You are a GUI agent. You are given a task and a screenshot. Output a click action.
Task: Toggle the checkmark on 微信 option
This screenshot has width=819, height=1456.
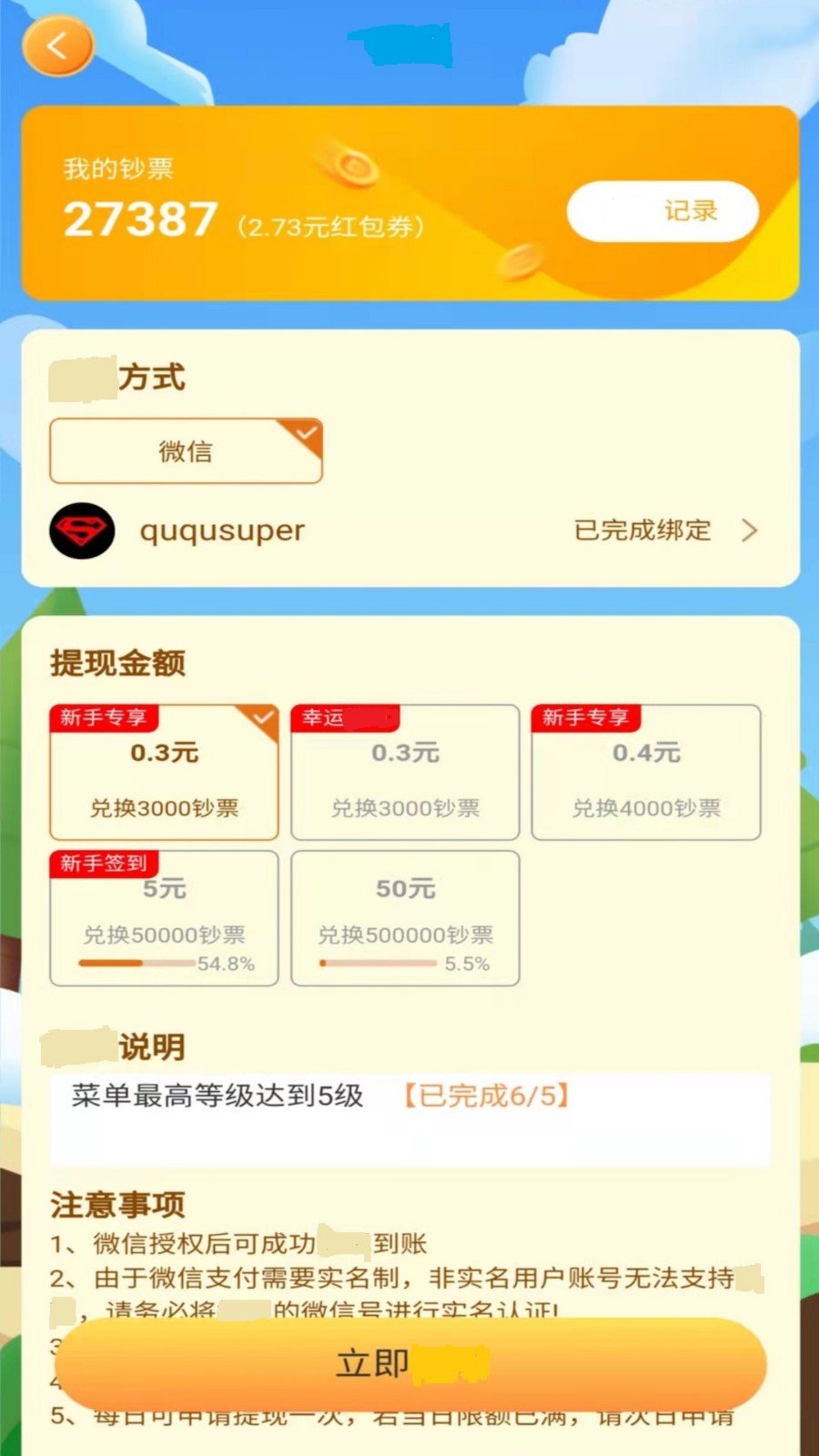[x=305, y=434]
